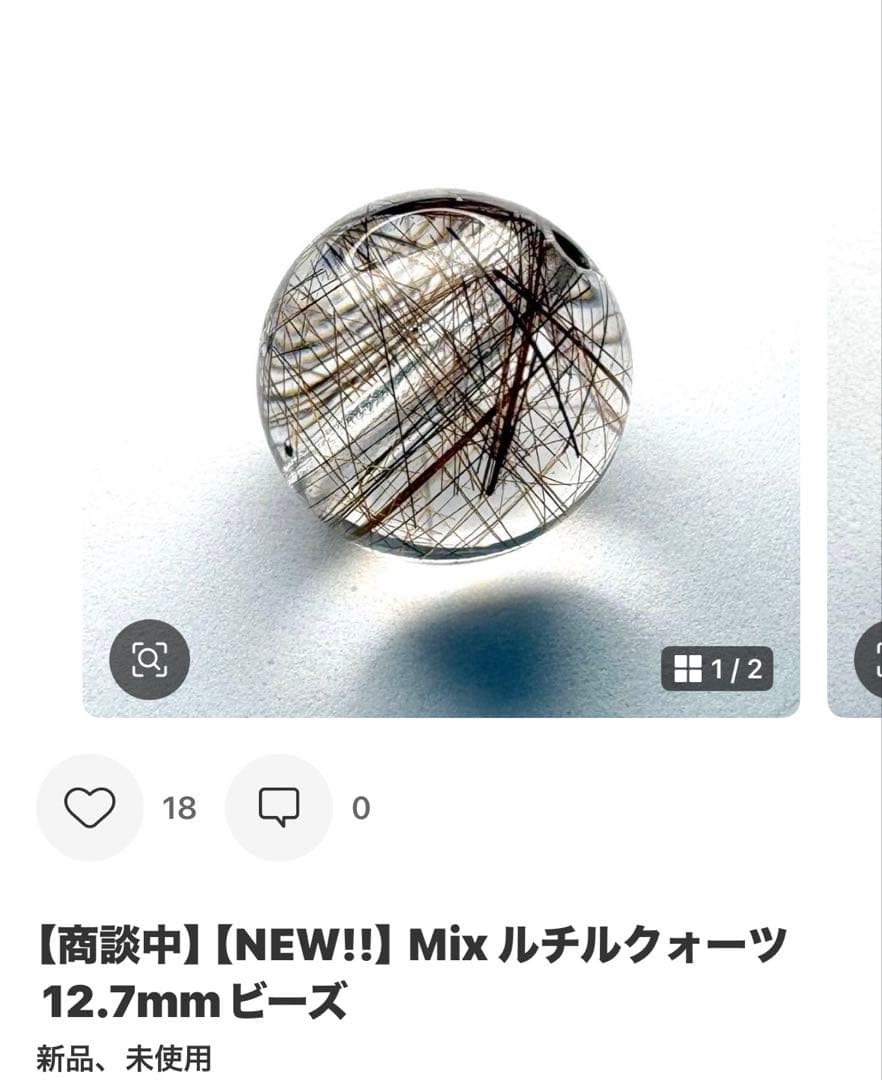The image size is (882, 1080).
Task: Like this item with the heart icon
Action: point(89,807)
